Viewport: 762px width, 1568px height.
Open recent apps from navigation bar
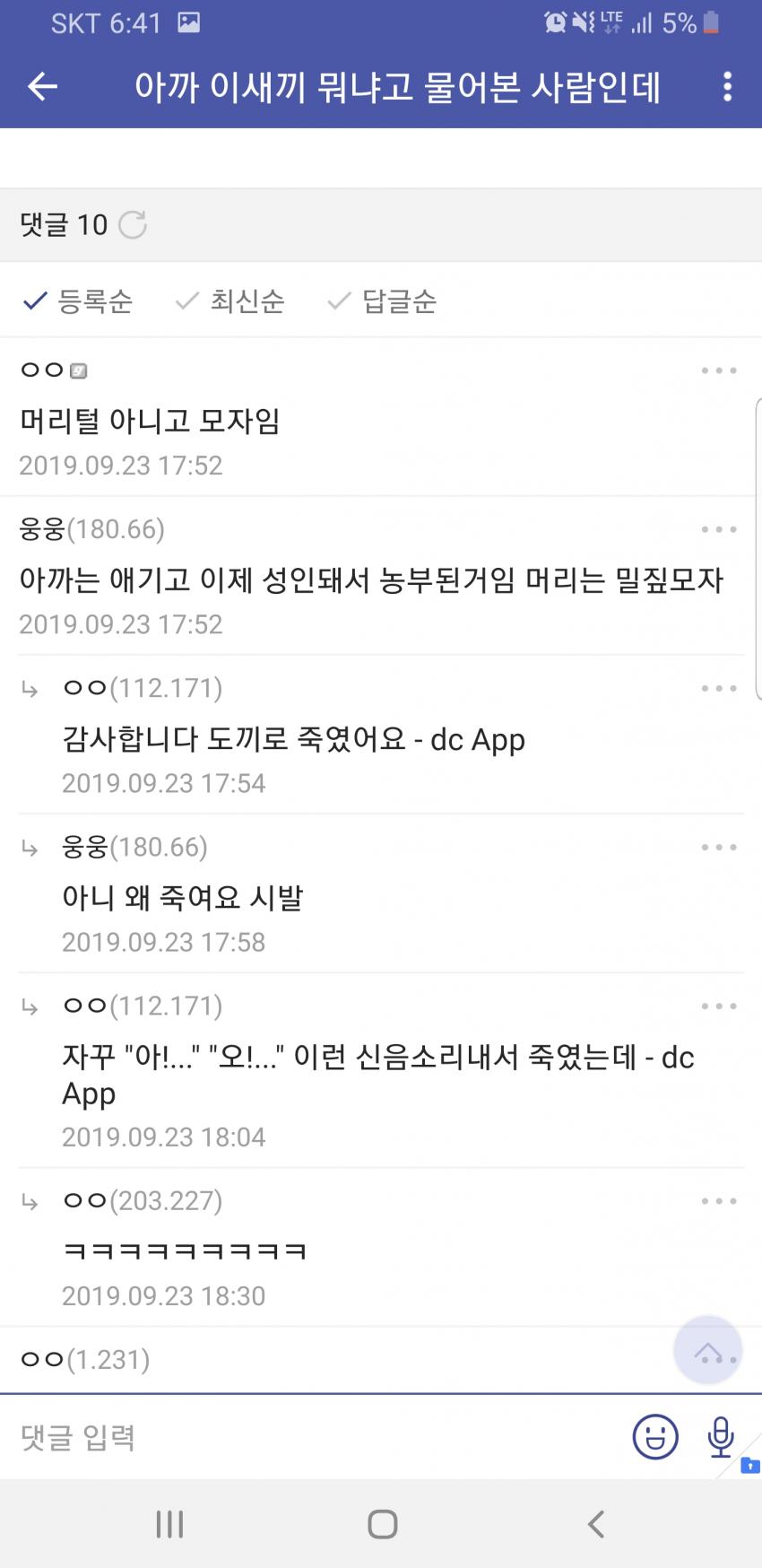(169, 1524)
